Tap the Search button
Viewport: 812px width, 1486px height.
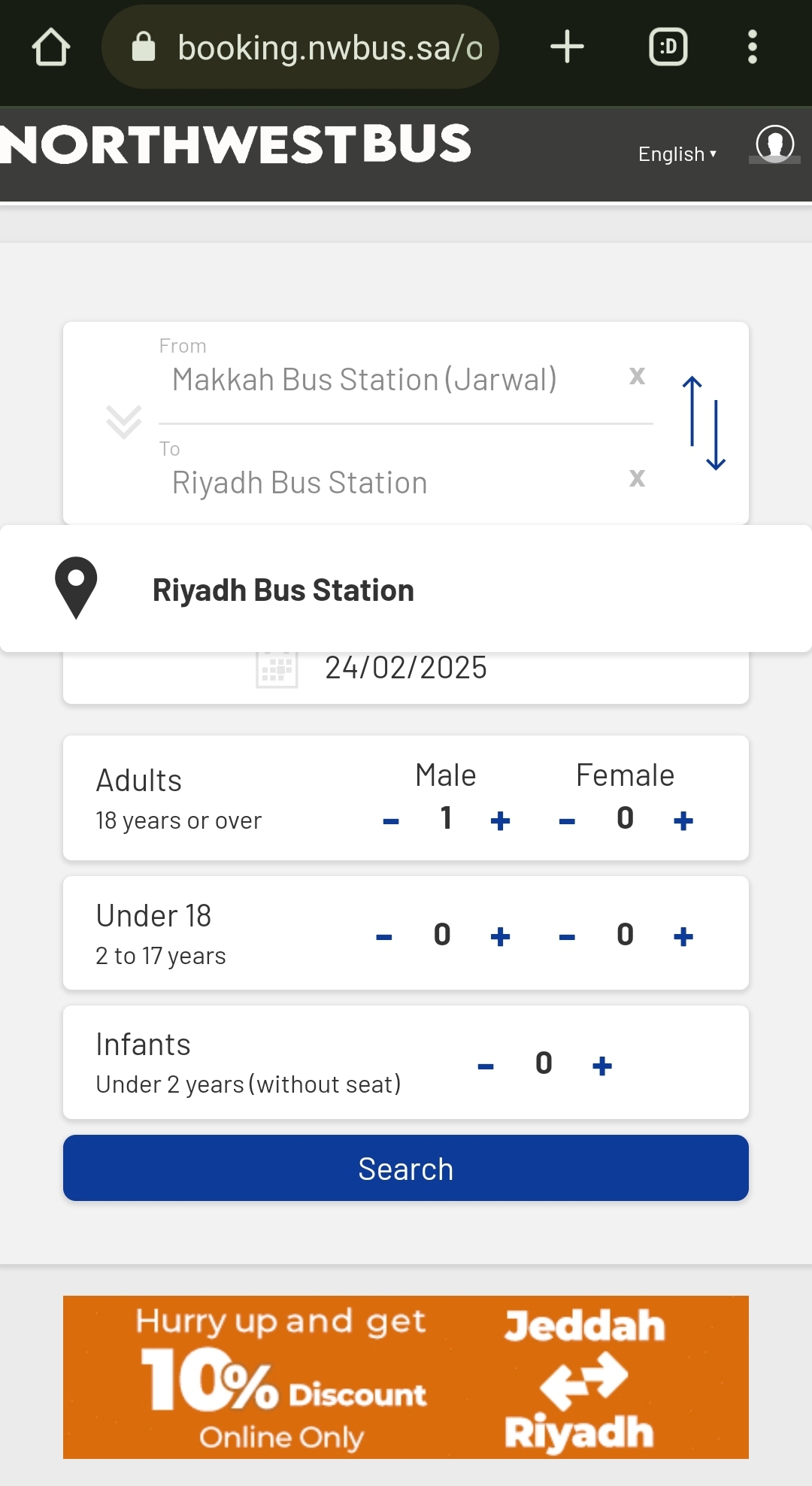(x=406, y=1168)
